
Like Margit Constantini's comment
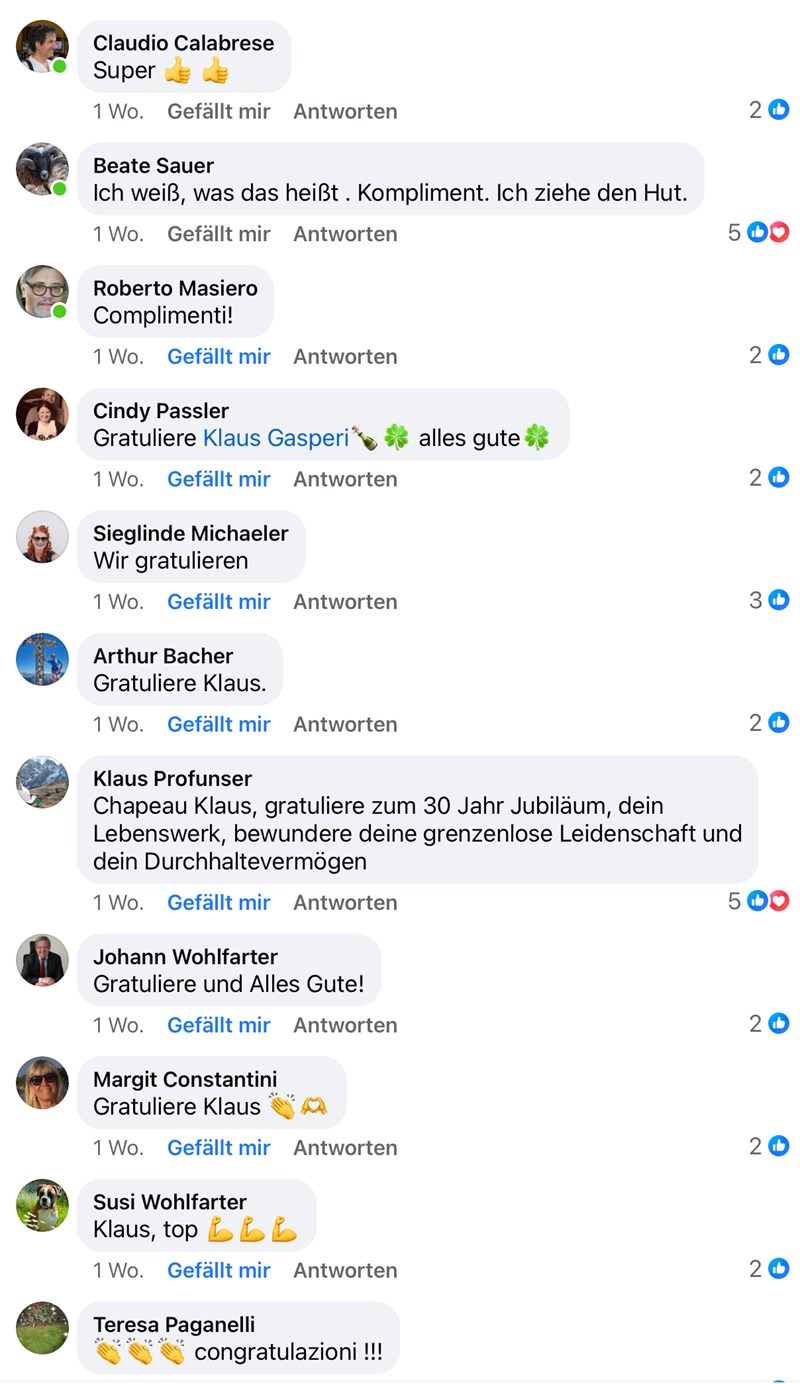(218, 1148)
